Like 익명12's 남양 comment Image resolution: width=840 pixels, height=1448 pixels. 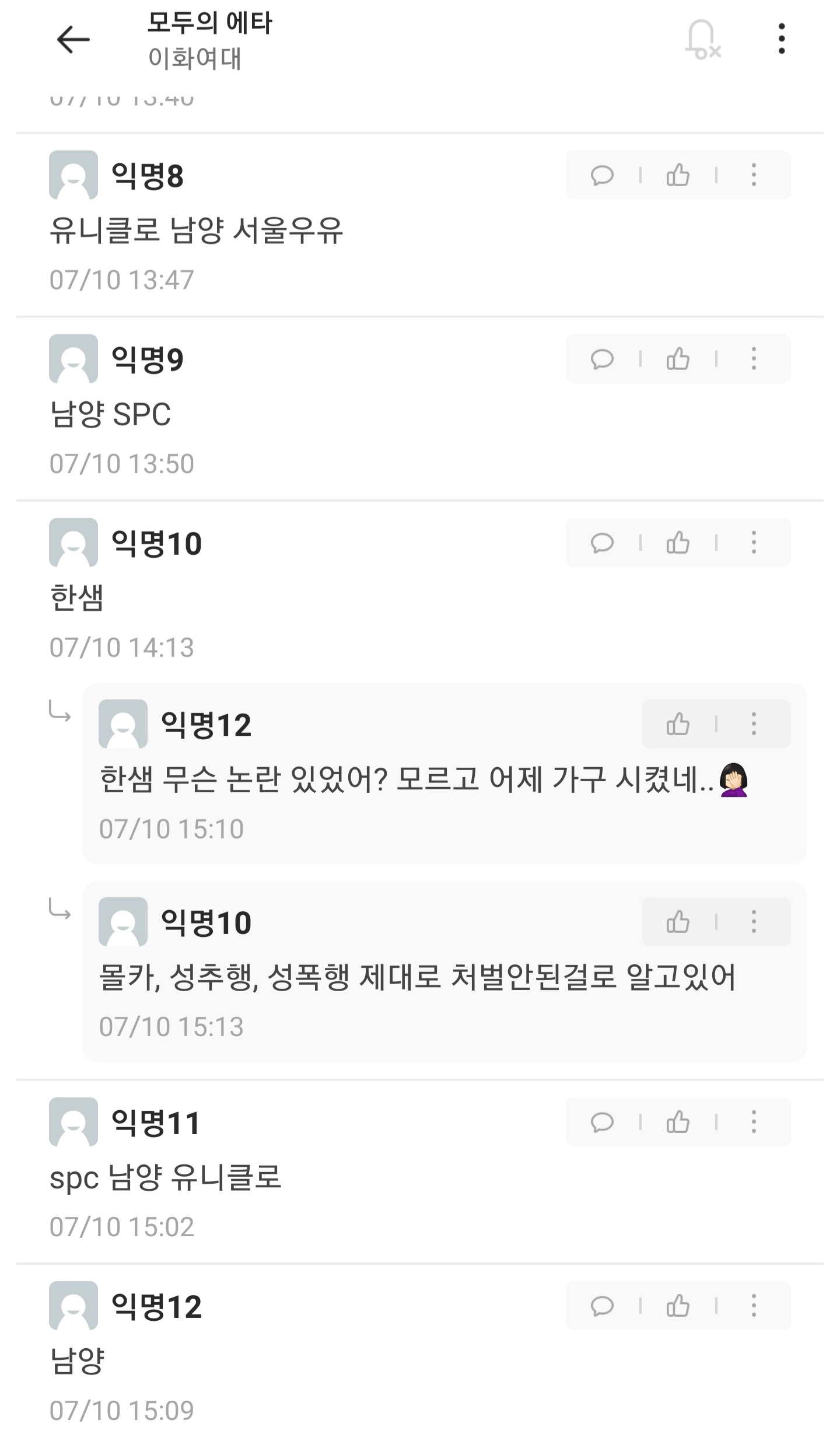coord(678,1306)
